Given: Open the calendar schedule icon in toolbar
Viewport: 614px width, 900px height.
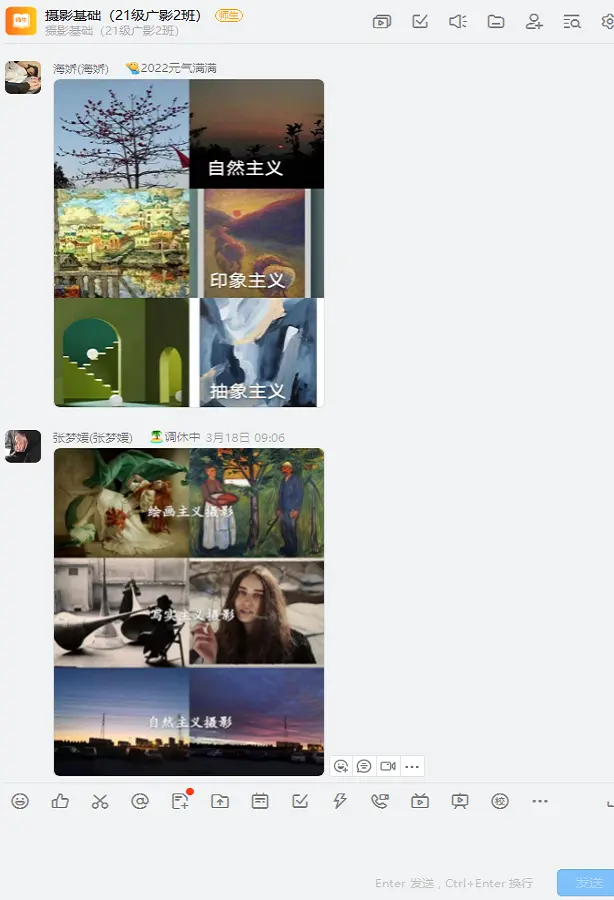Looking at the screenshot, I should [260, 801].
